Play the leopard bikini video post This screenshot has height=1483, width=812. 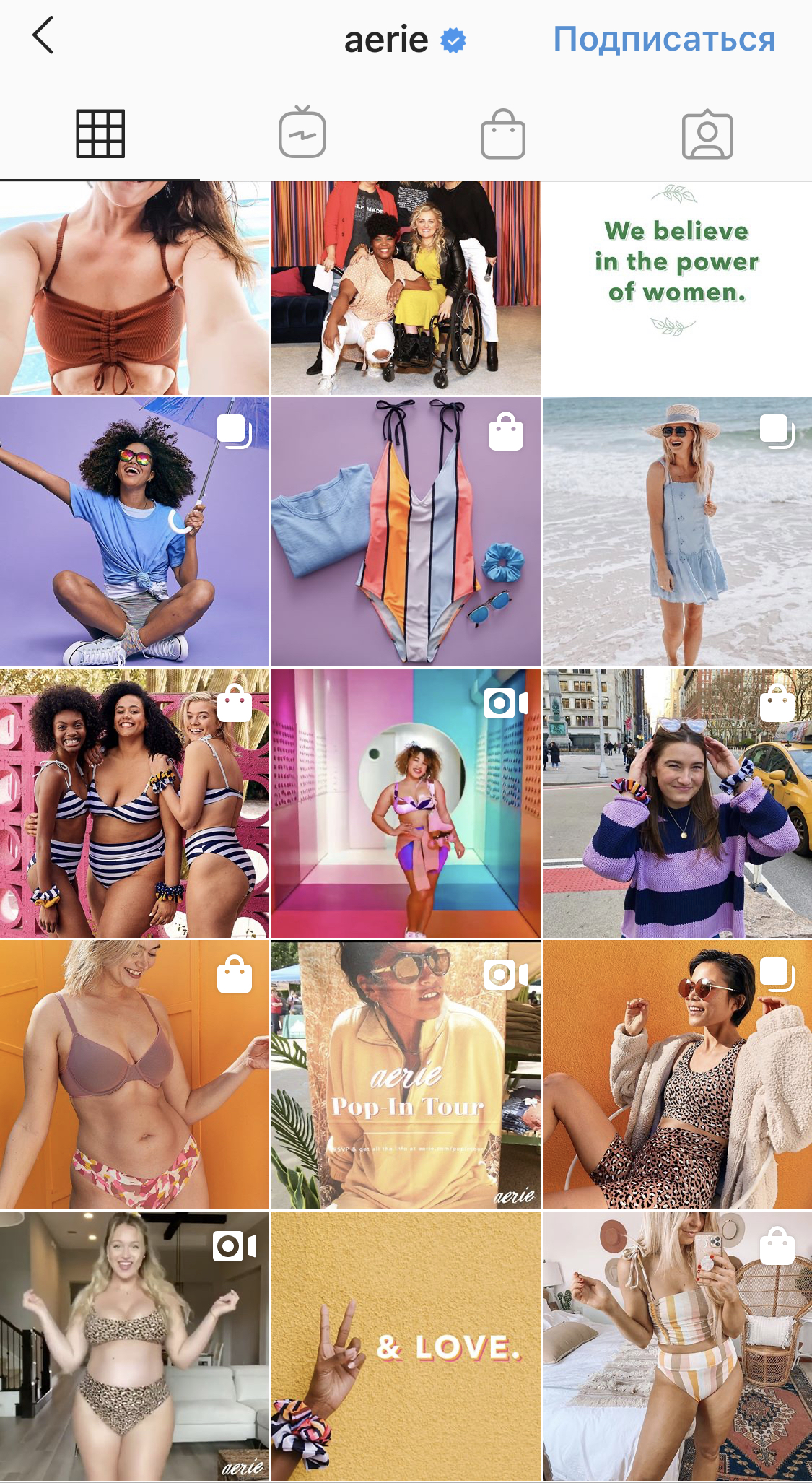[134, 1346]
